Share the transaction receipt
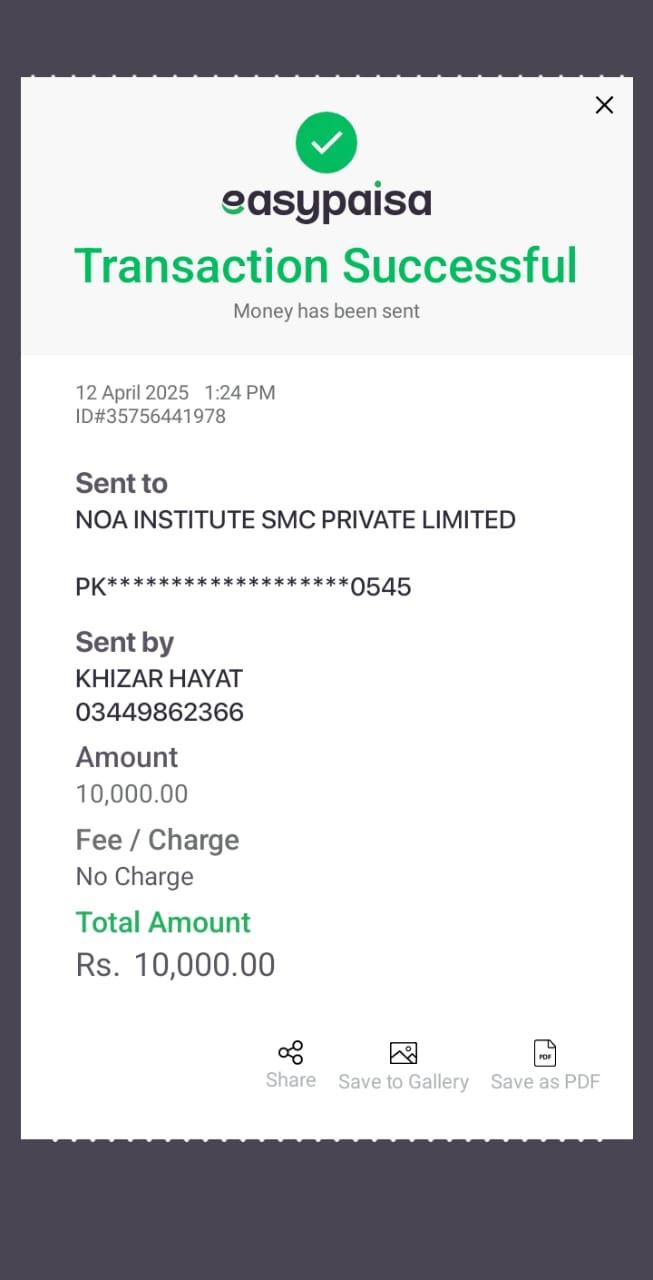 click(291, 1064)
